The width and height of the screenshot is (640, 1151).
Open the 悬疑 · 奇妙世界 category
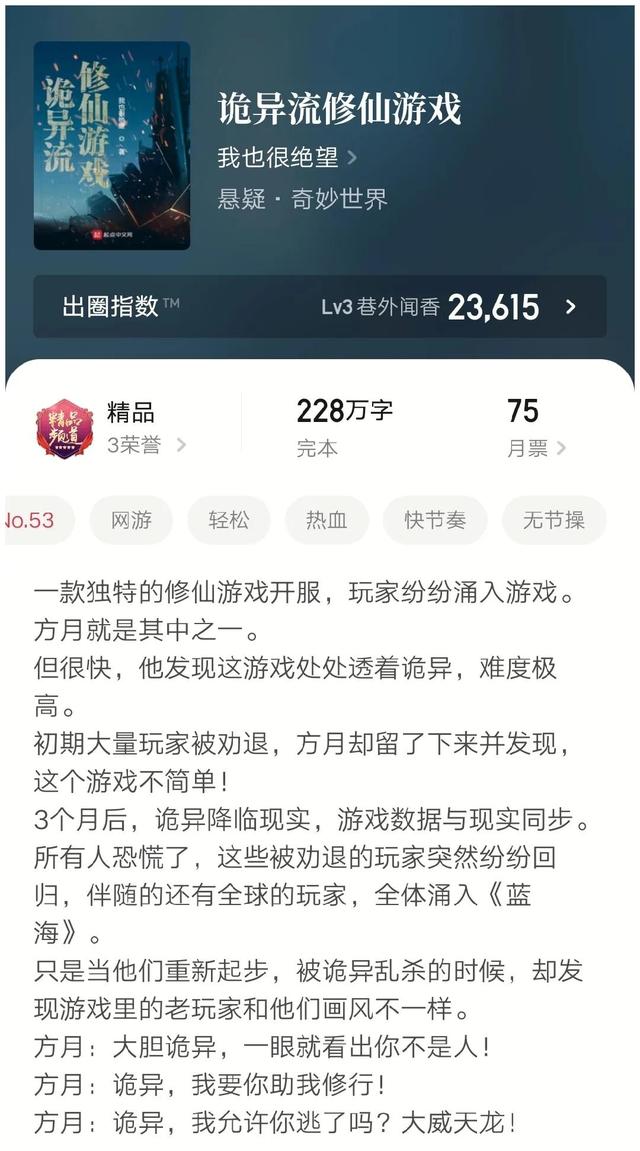(302, 199)
